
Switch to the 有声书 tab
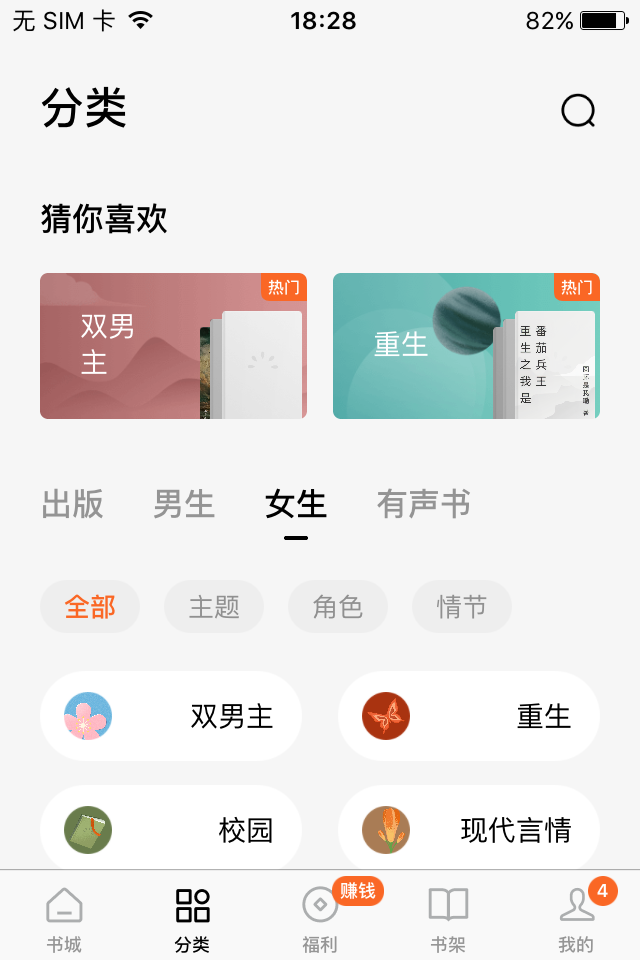(x=424, y=505)
